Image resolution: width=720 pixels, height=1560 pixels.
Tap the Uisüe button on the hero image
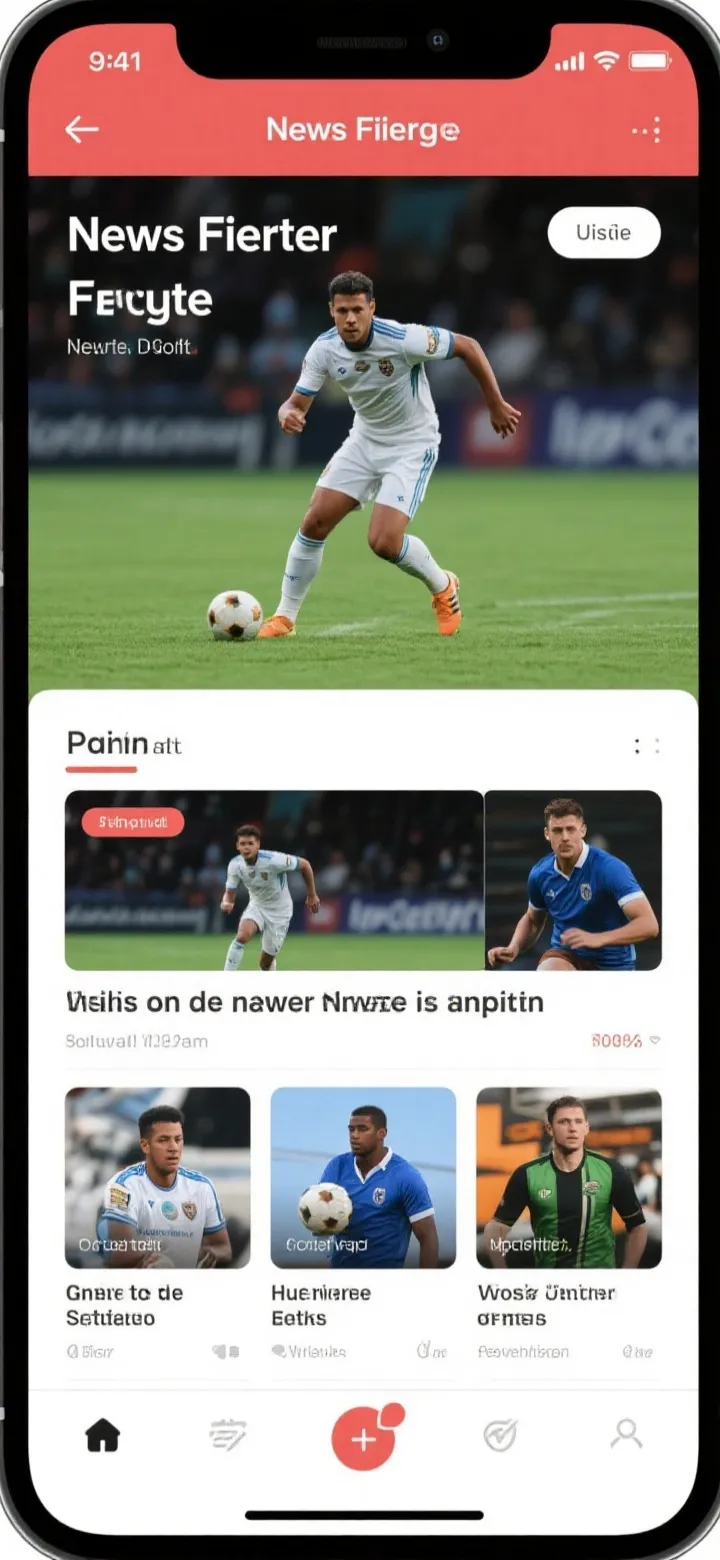click(x=604, y=233)
